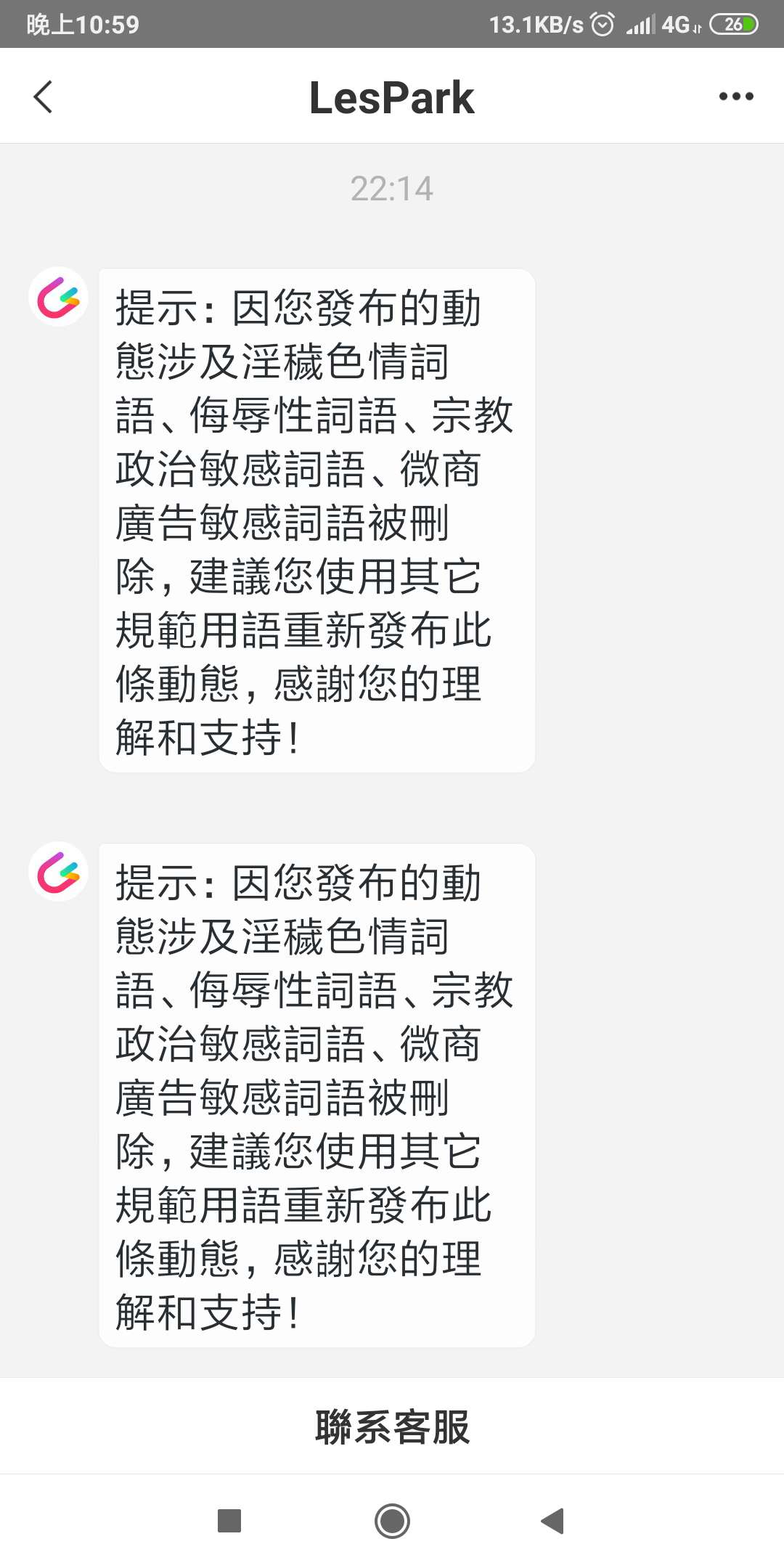The image size is (784, 1568).
Task: Open the three-dot overflow menu
Action: 735,97
